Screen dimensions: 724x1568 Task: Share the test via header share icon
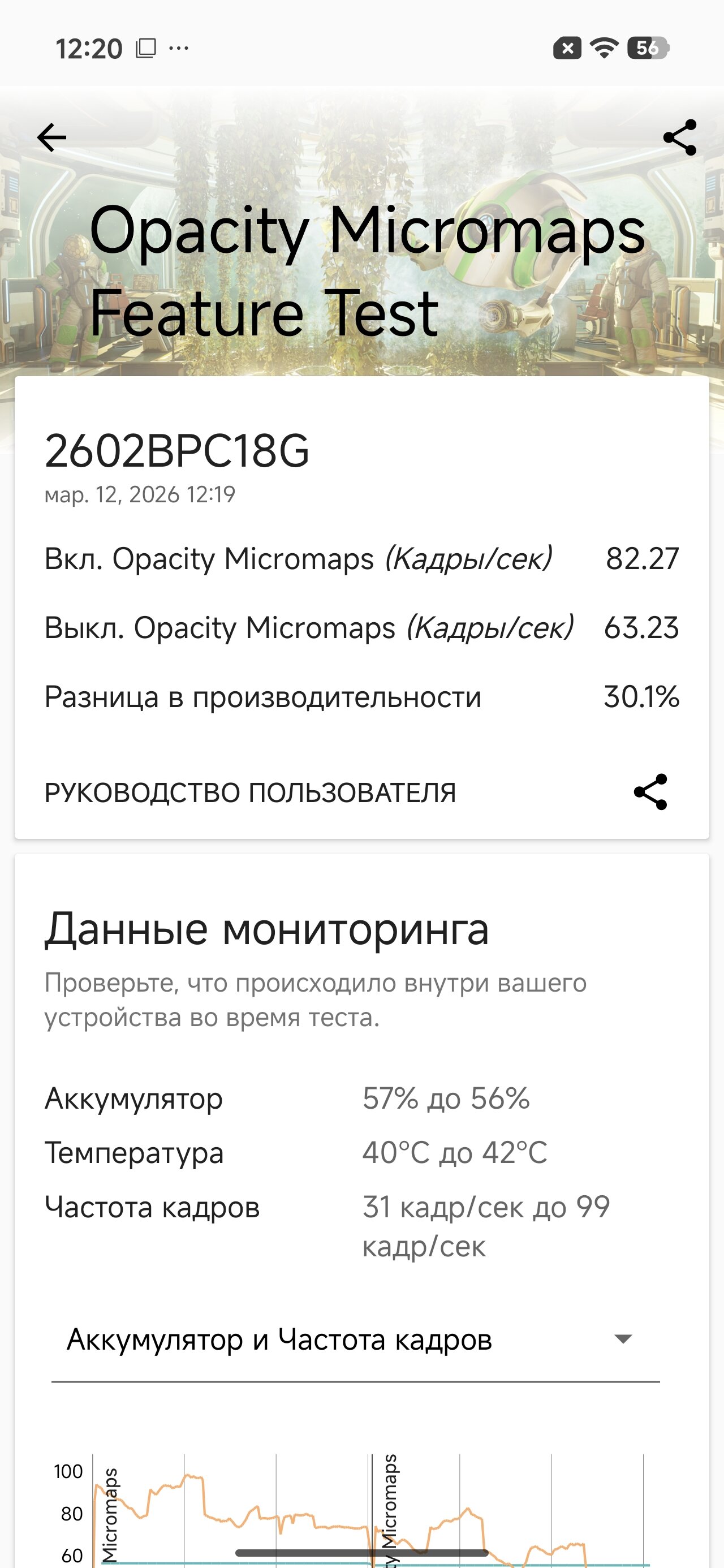(679, 137)
